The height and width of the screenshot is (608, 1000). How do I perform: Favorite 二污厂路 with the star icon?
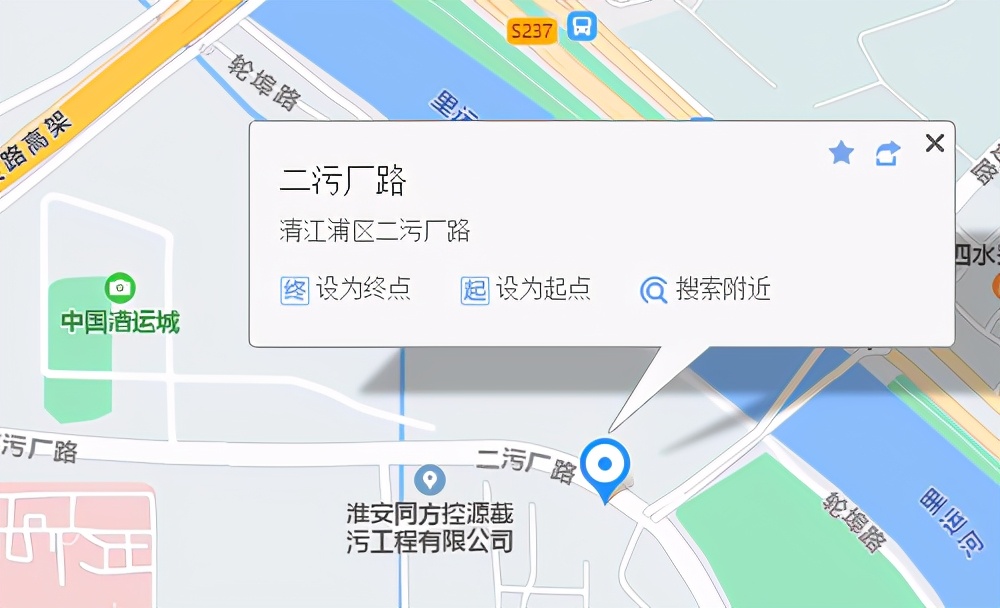(x=842, y=153)
